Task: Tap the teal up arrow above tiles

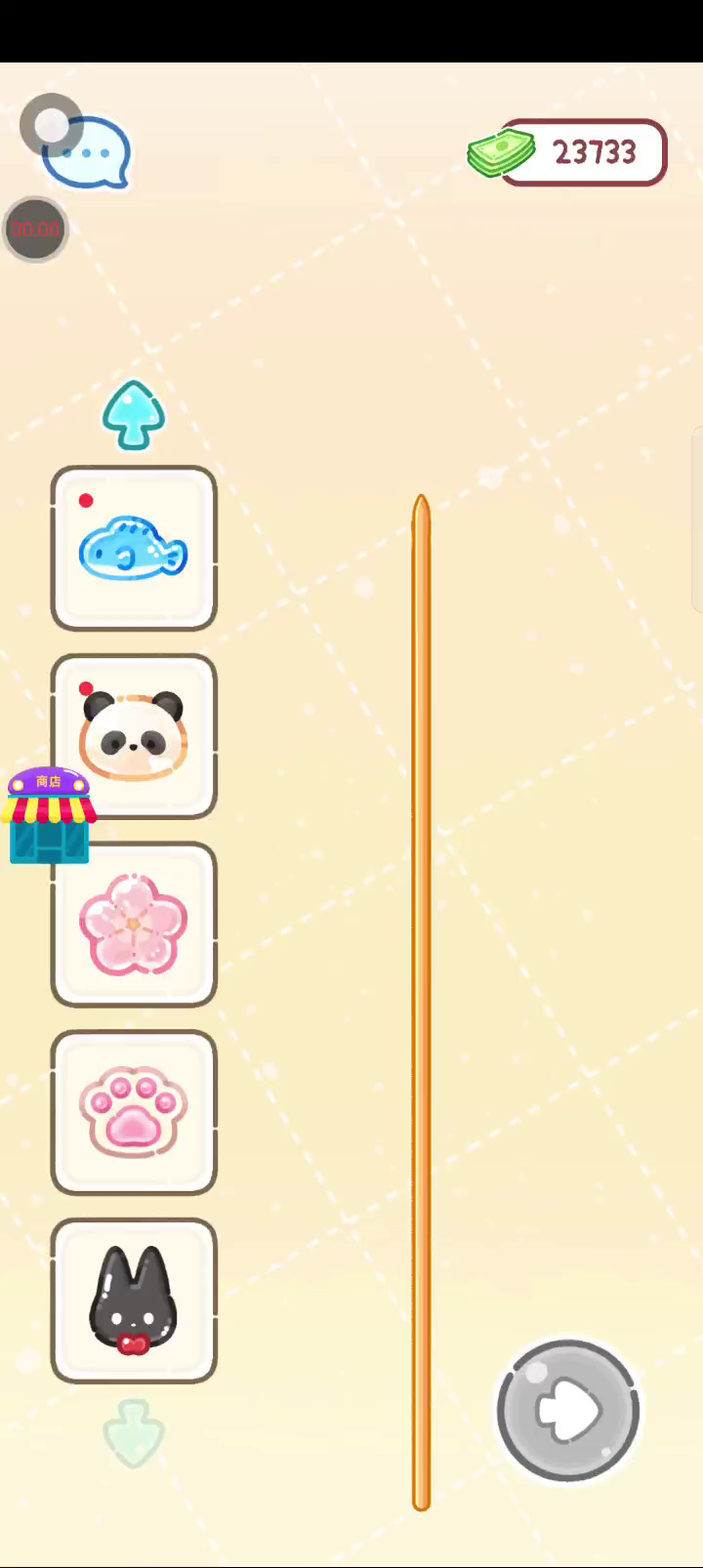Action: click(134, 416)
